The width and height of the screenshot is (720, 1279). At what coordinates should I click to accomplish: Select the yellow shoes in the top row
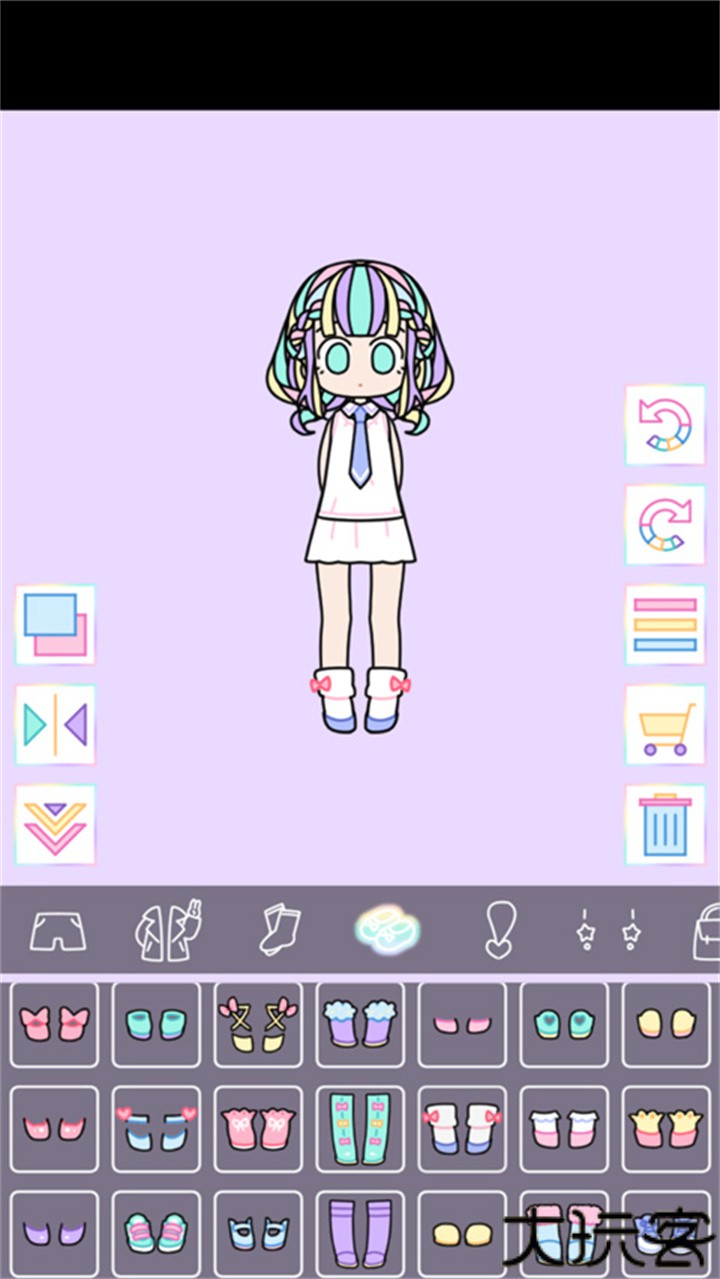click(x=665, y=1024)
